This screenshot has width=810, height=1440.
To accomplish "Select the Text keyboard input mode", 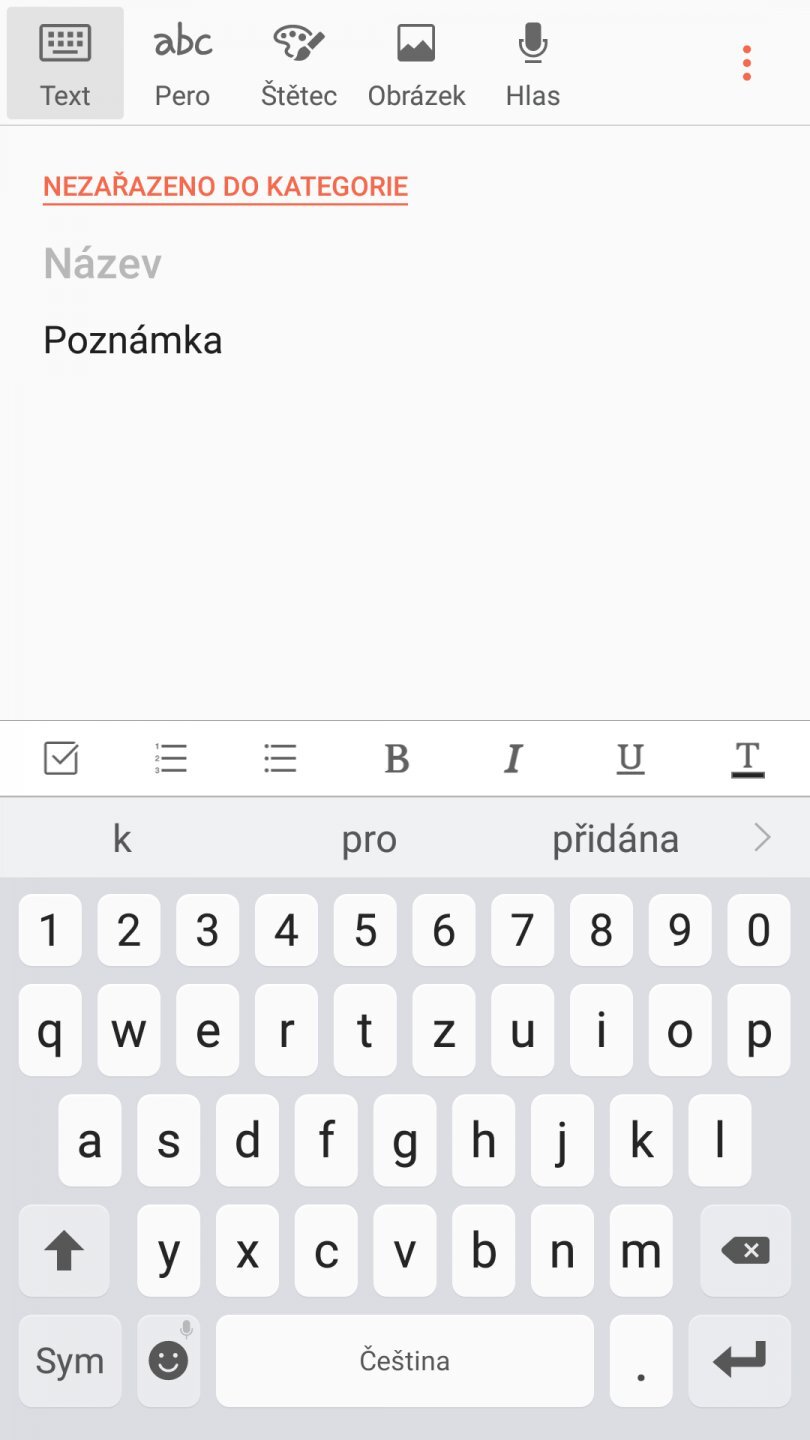I will coord(65,65).
